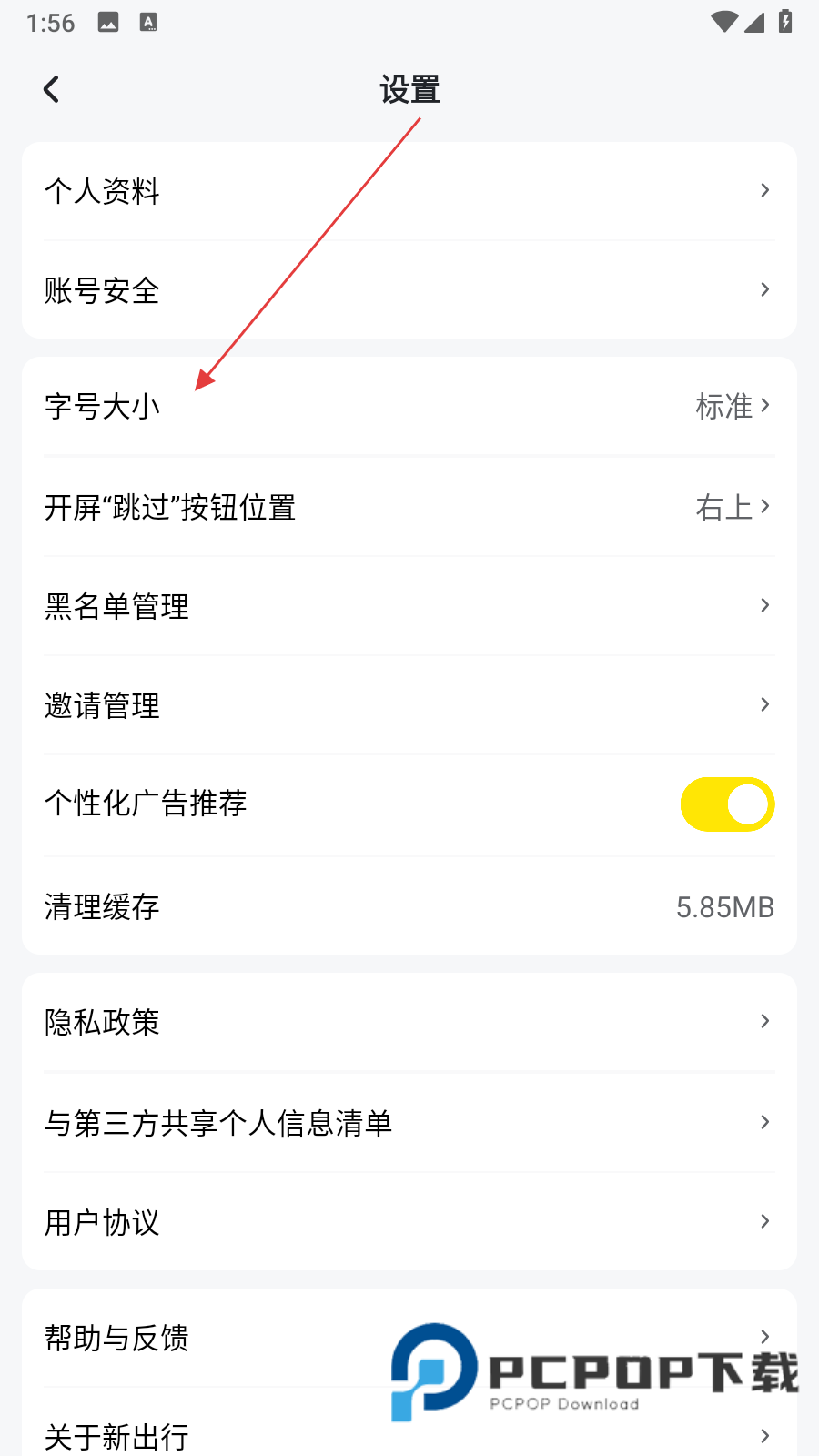
Task: Expand 黑名单管理 blacklist management
Action: pos(409,606)
